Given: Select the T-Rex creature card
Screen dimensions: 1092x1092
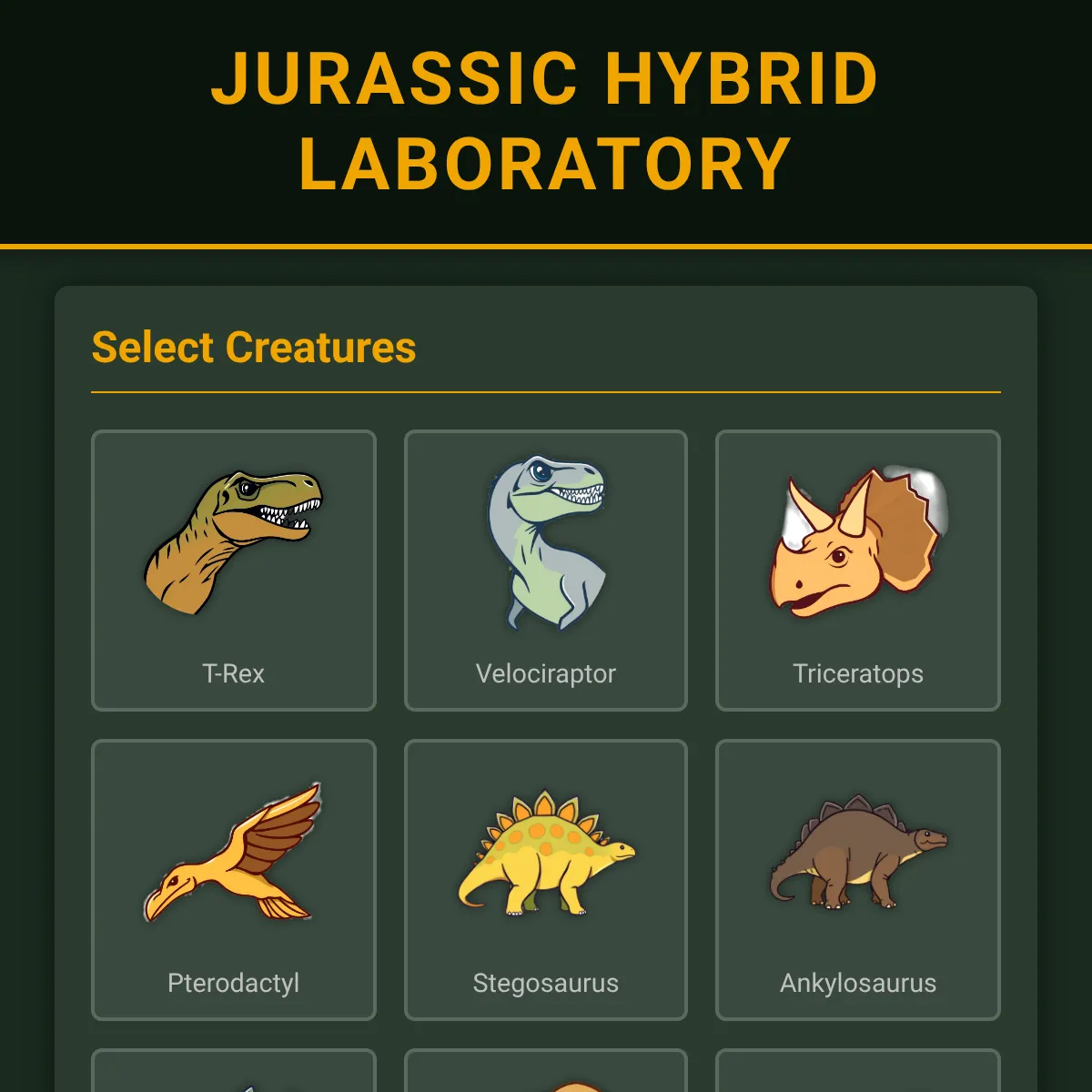Looking at the screenshot, I should 234,571.
